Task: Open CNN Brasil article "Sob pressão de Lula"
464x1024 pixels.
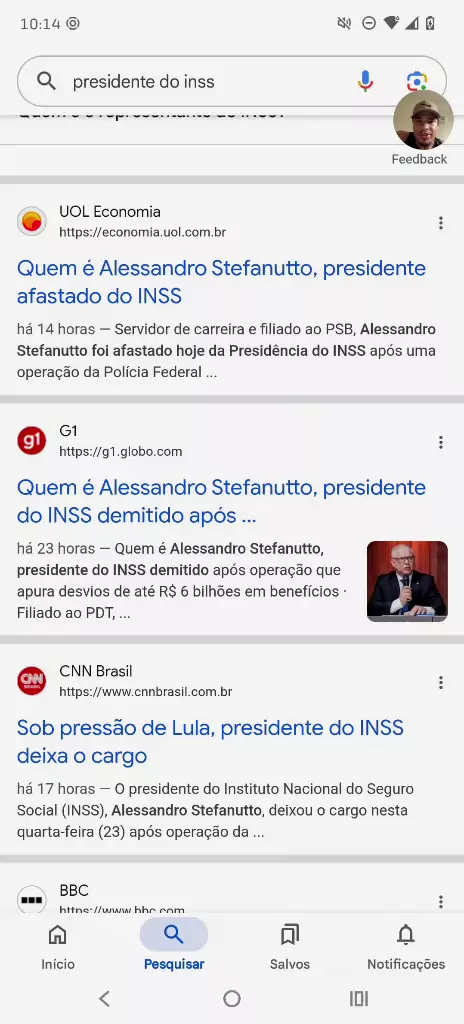Action: coord(210,742)
